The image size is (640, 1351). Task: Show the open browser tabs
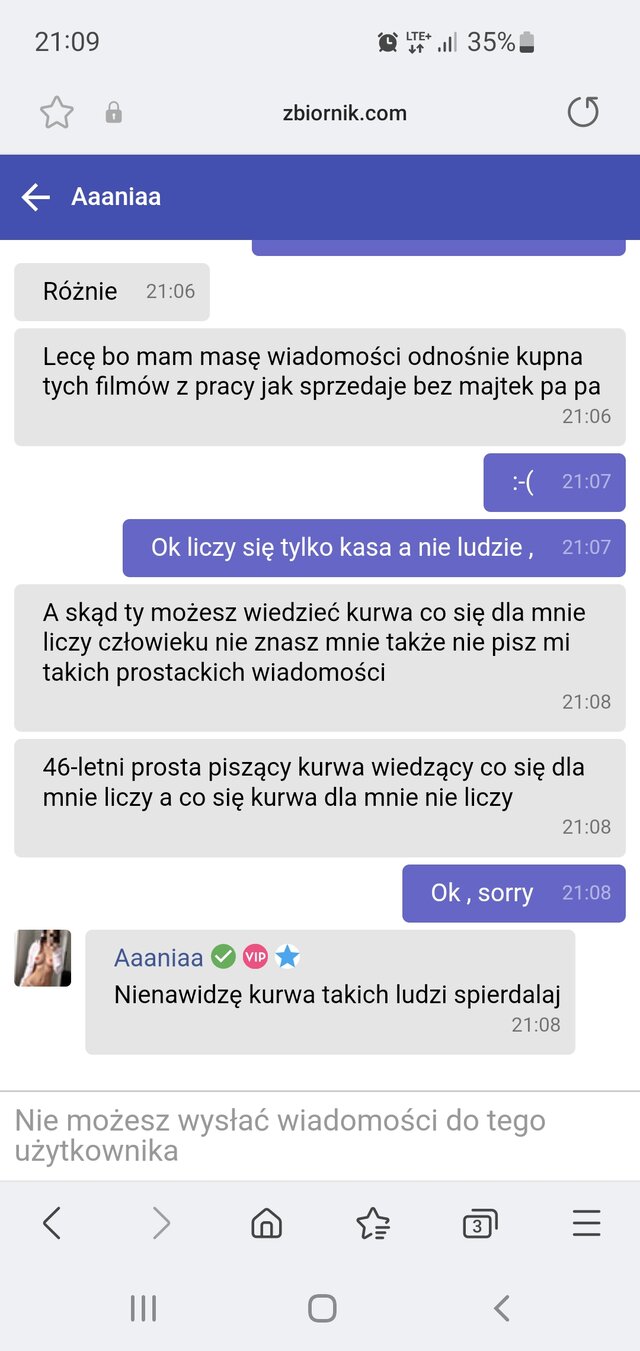click(x=480, y=1223)
